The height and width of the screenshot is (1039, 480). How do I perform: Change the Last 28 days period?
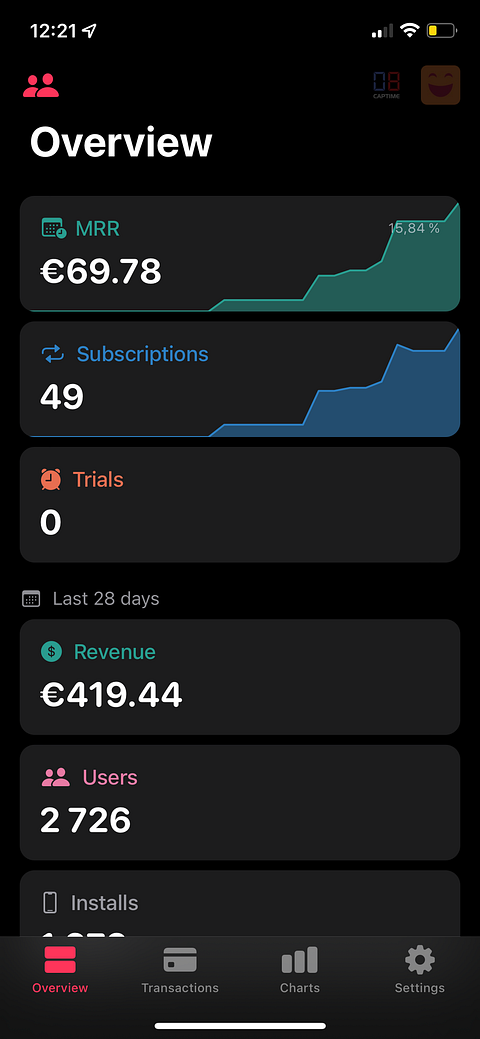[91, 599]
